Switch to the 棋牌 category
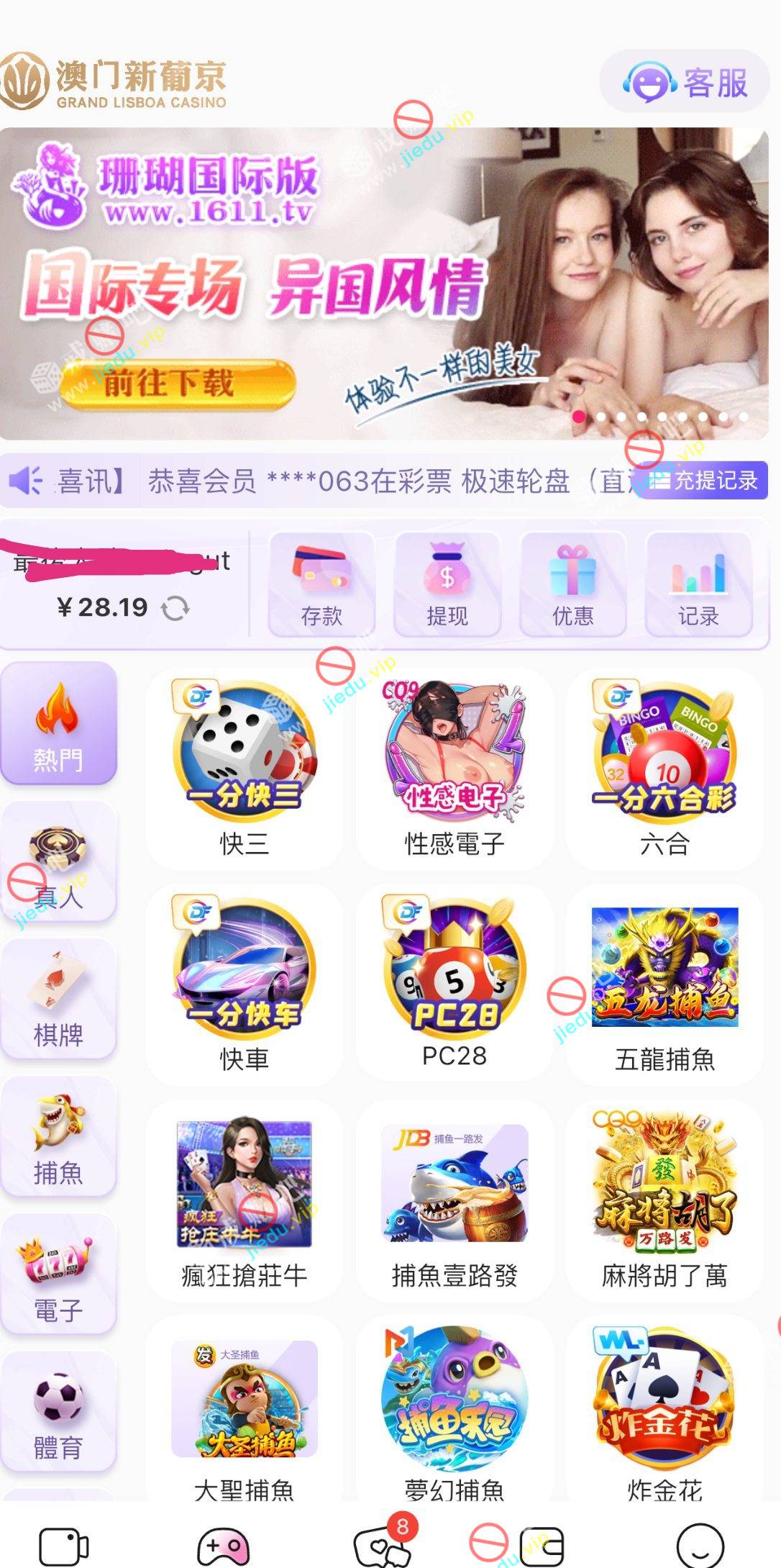 coord(58,999)
